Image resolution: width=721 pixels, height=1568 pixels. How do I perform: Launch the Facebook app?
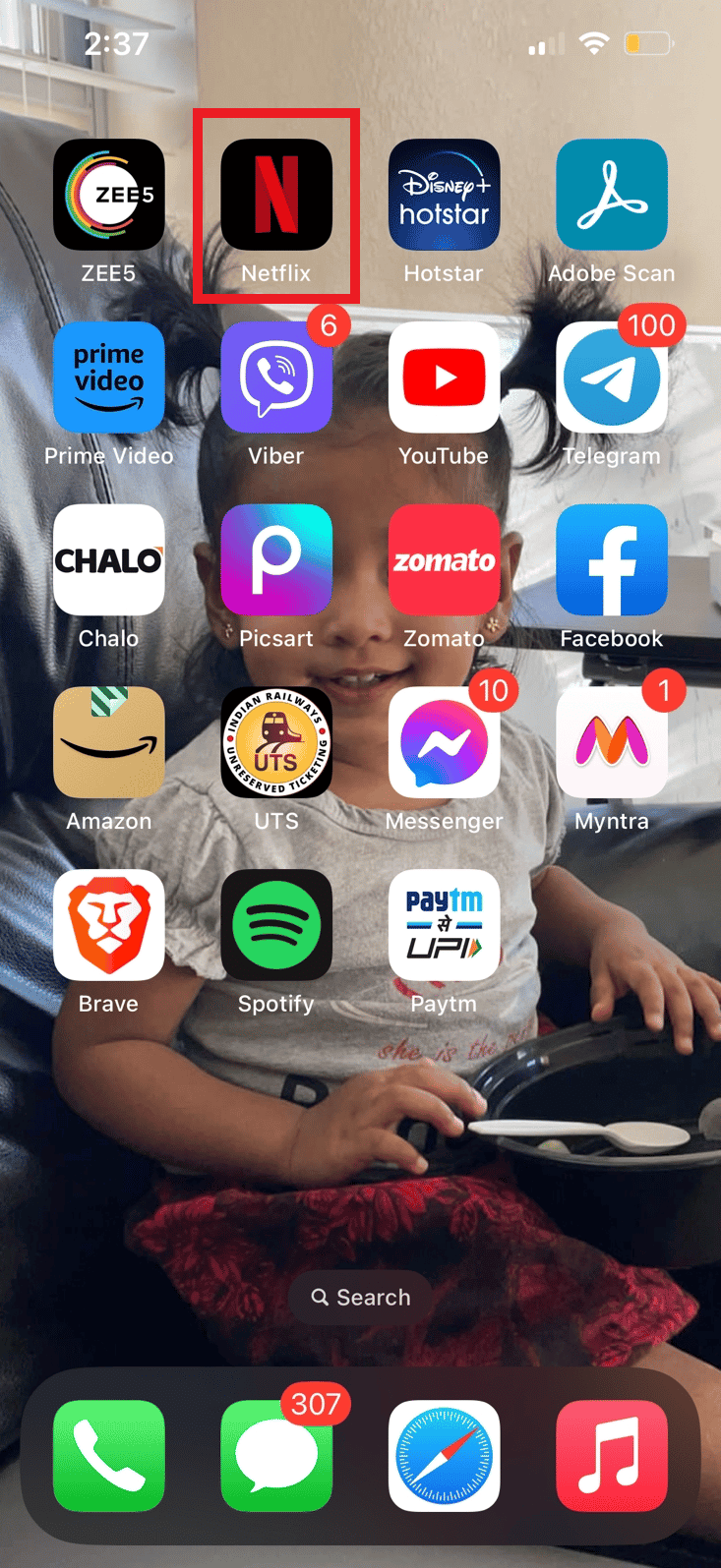[x=611, y=560]
